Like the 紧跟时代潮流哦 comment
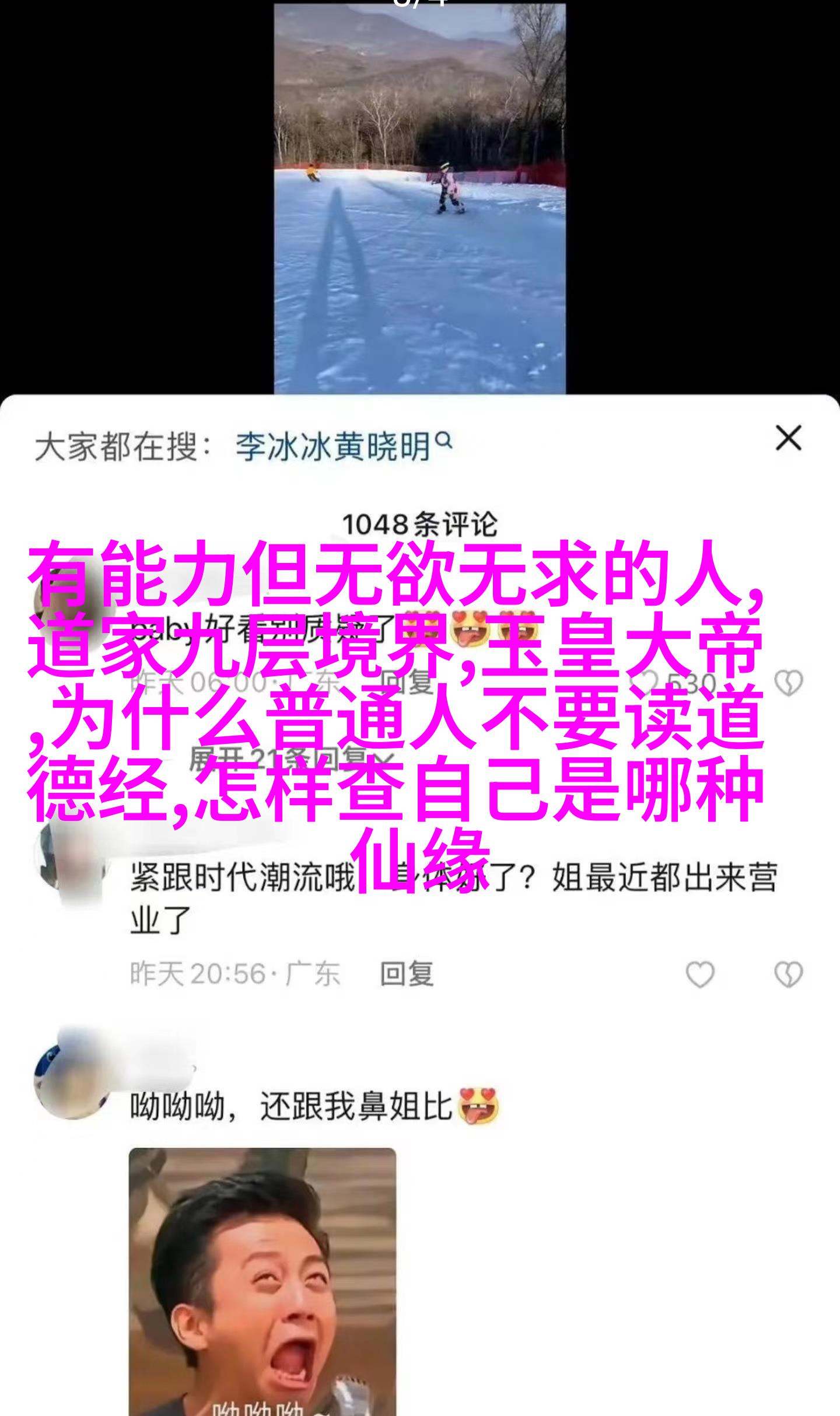840x1416 pixels. (x=699, y=974)
